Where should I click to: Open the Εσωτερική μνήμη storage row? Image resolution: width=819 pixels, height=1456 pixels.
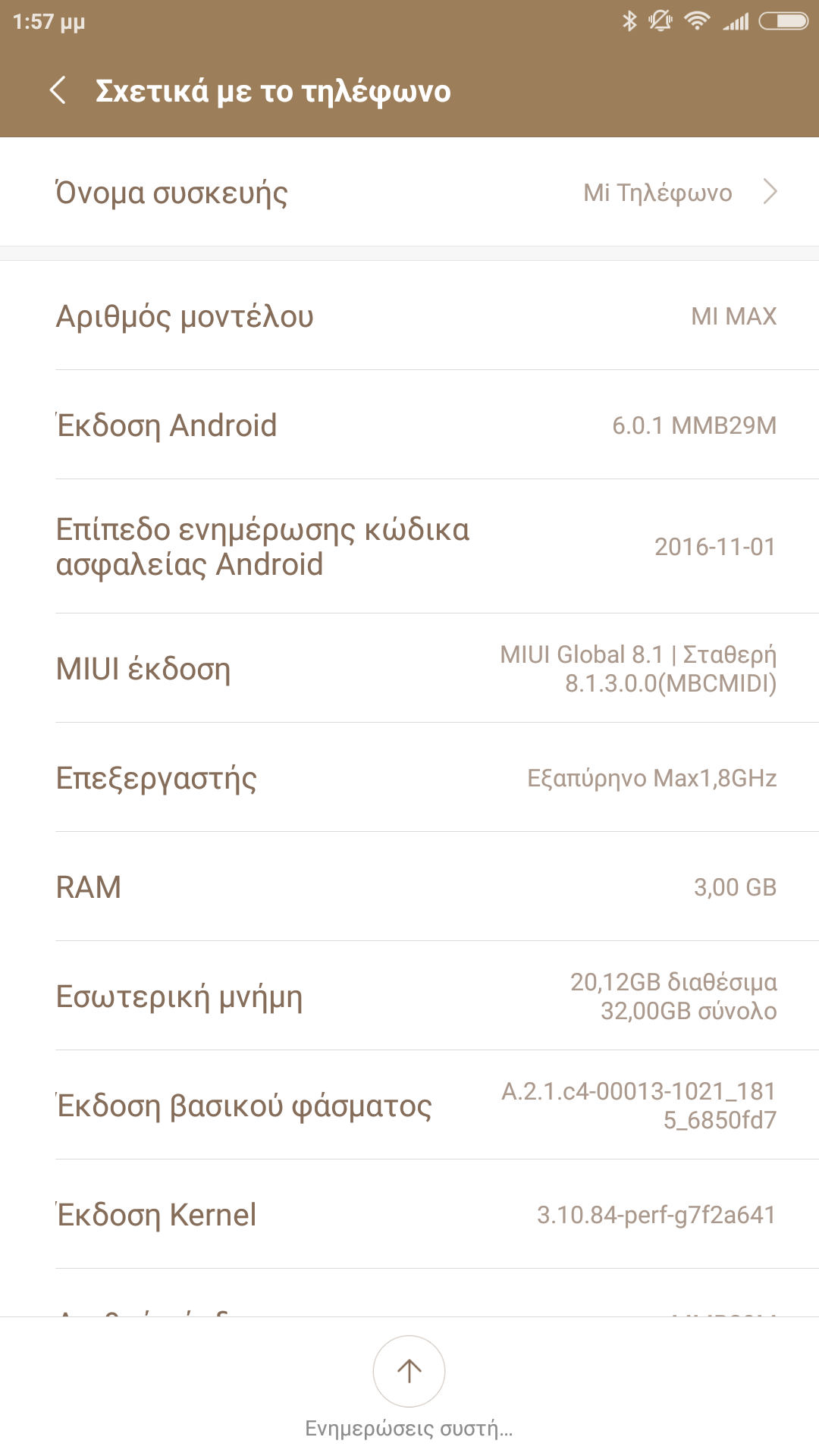click(409, 996)
